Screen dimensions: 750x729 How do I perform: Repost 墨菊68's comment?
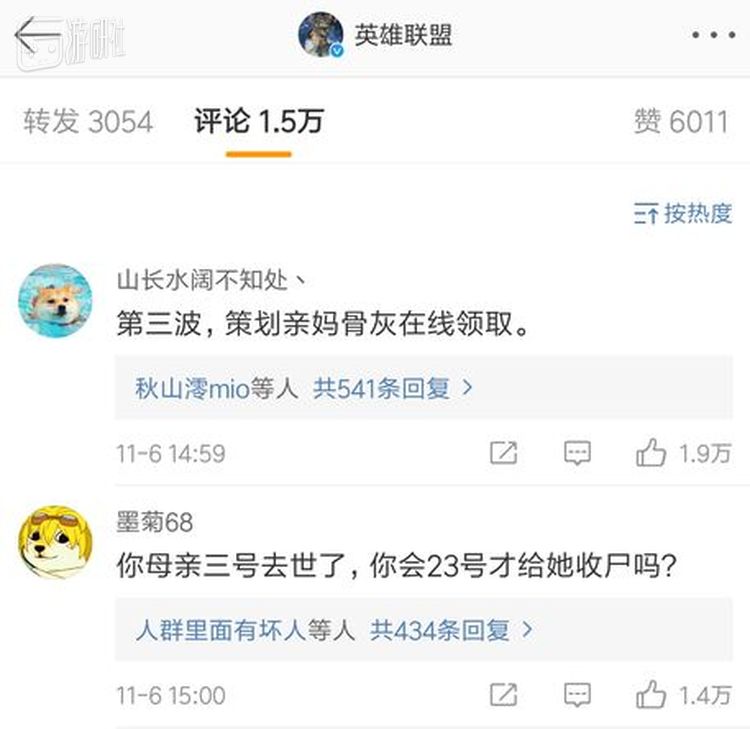coord(504,694)
